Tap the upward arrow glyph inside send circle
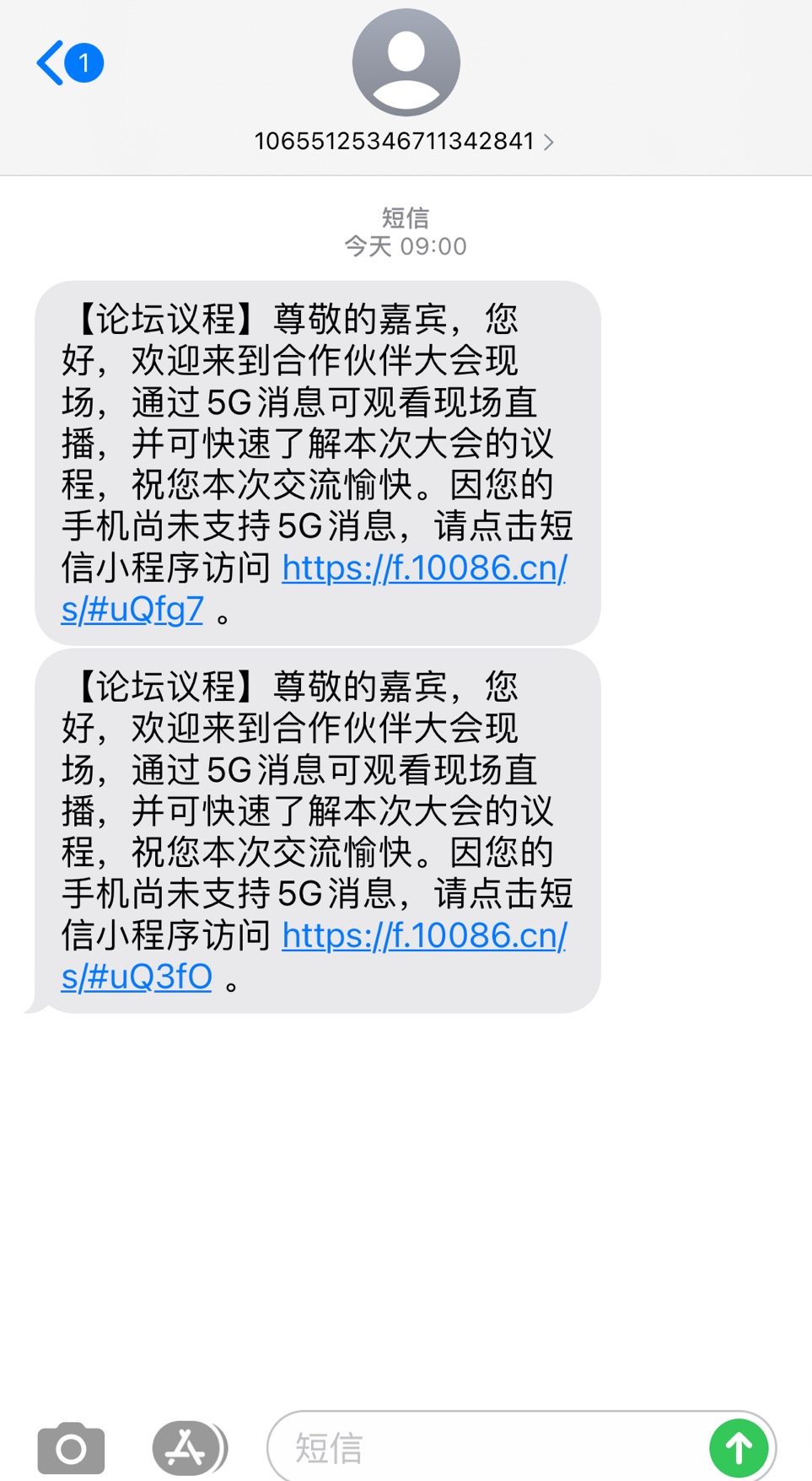The height and width of the screenshot is (1481, 812). pyautogui.click(x=739, y=1446)
